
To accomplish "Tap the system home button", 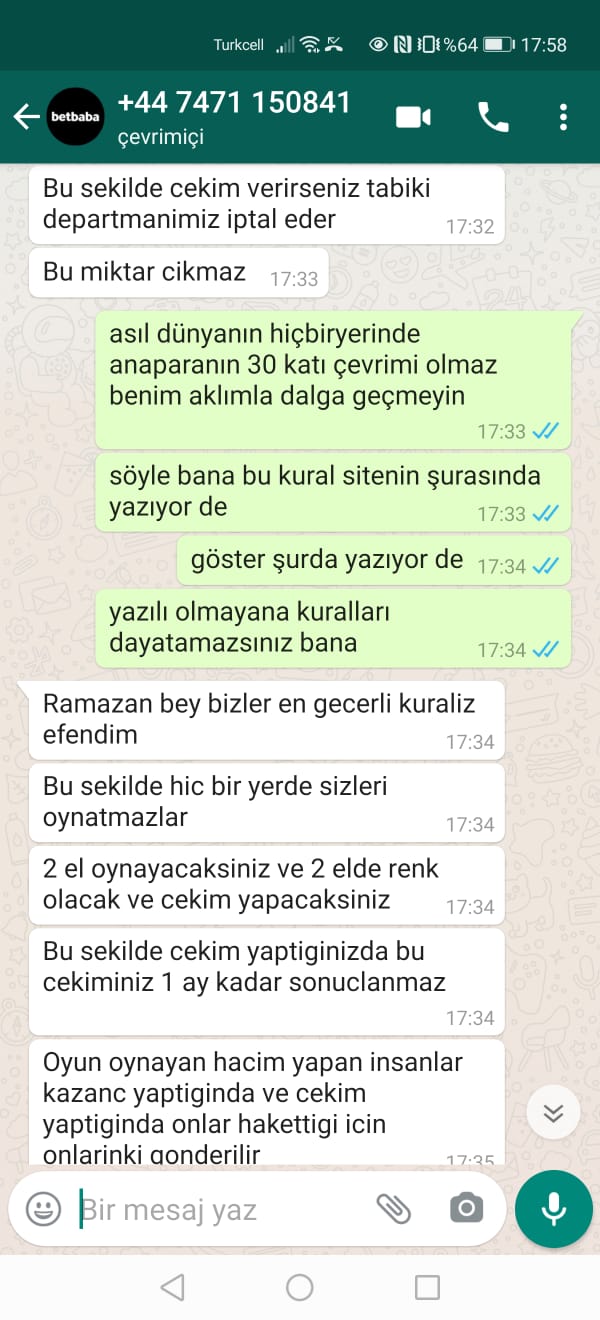I will pos(300,1287).
